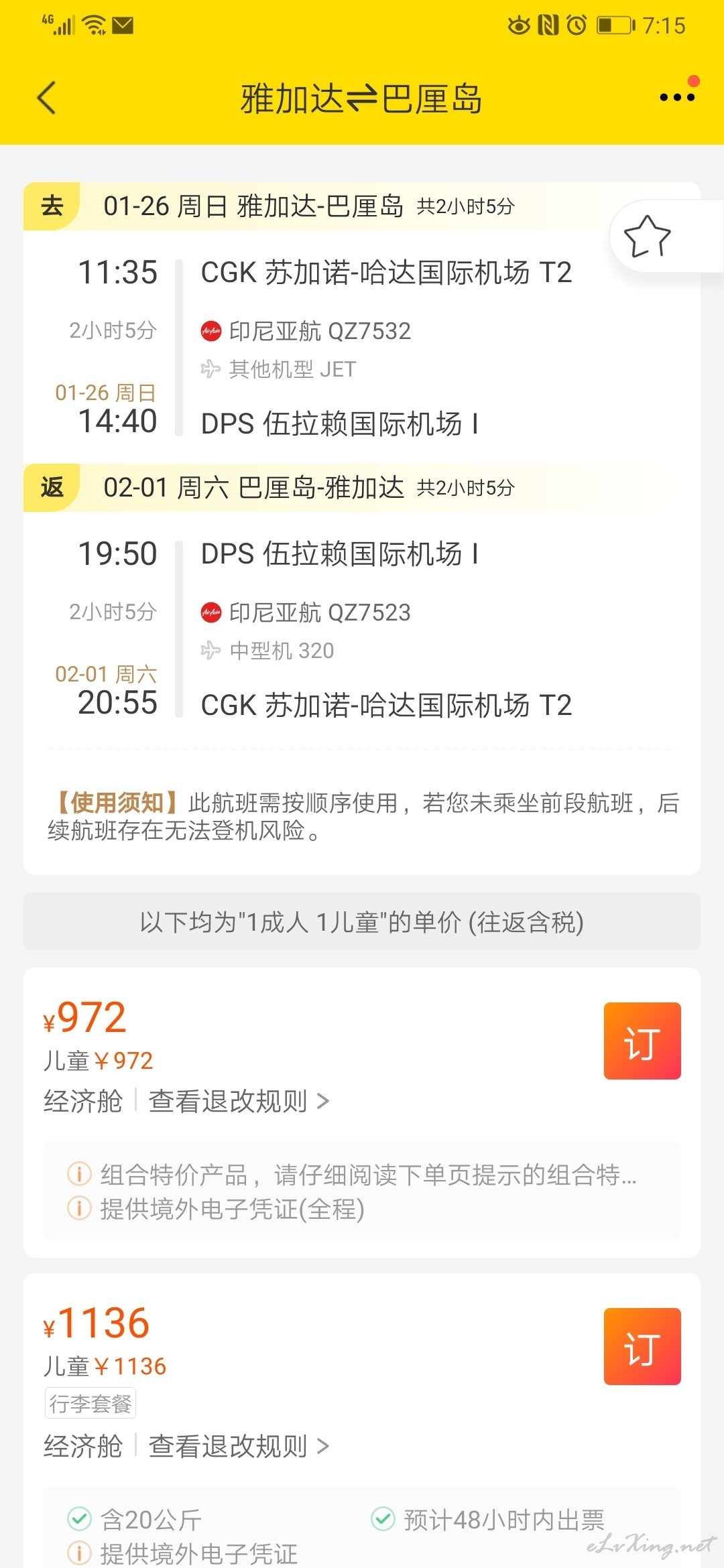Book the ¥972 economy fare
This screenshot has height=1568, width=724.
point(642,1041)
